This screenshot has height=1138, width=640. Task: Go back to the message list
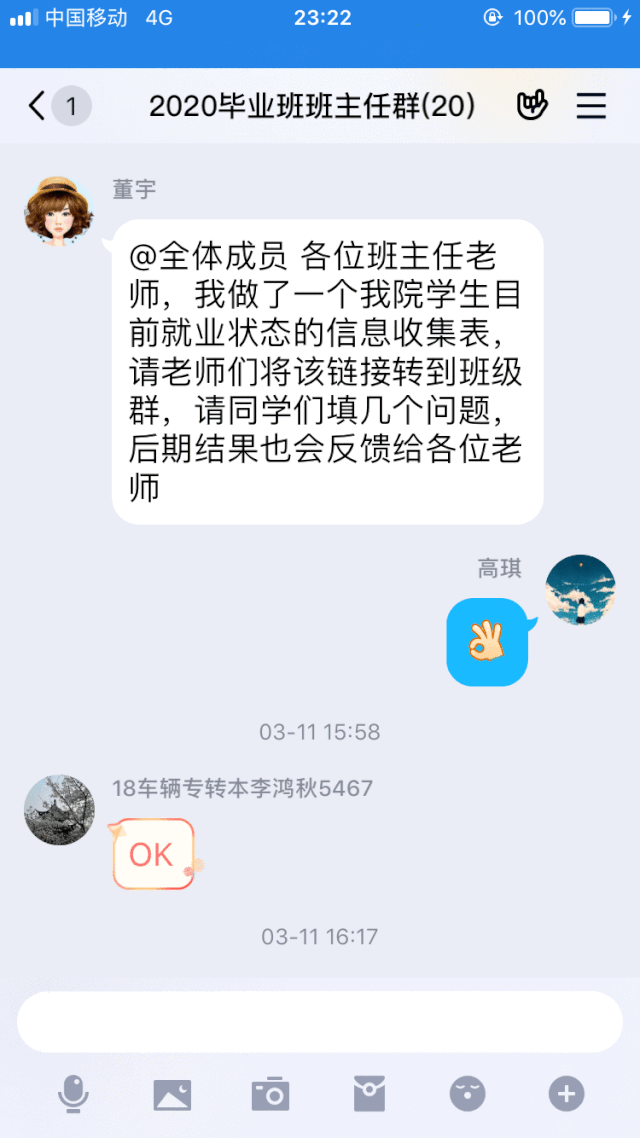pos(38,105)
